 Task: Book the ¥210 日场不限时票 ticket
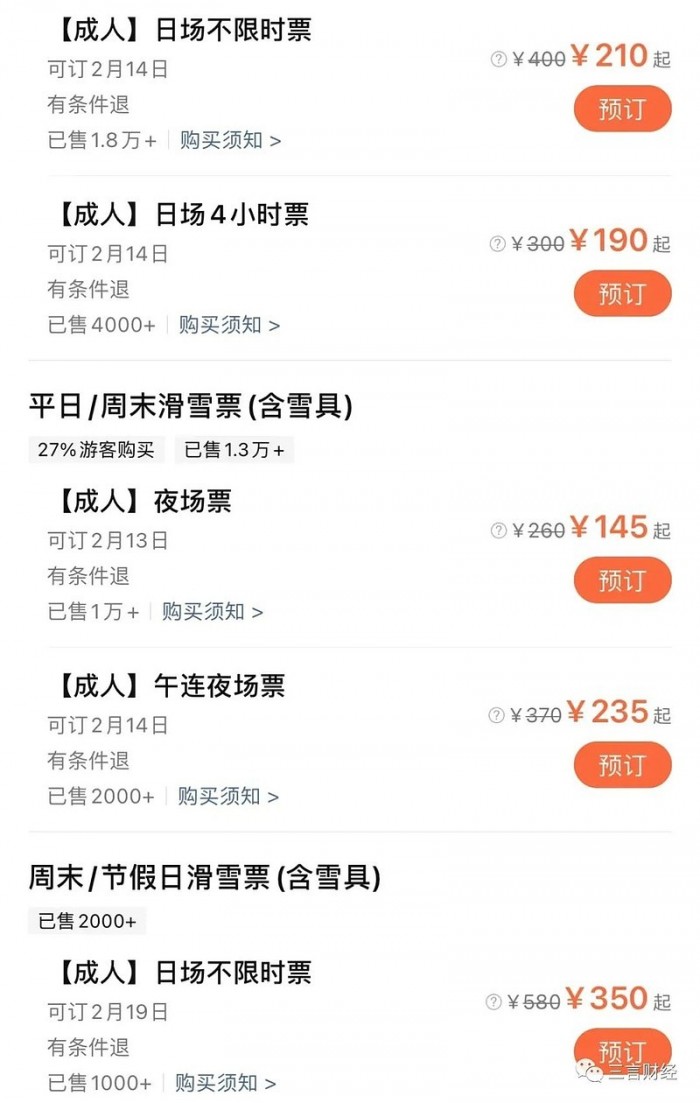622,108
